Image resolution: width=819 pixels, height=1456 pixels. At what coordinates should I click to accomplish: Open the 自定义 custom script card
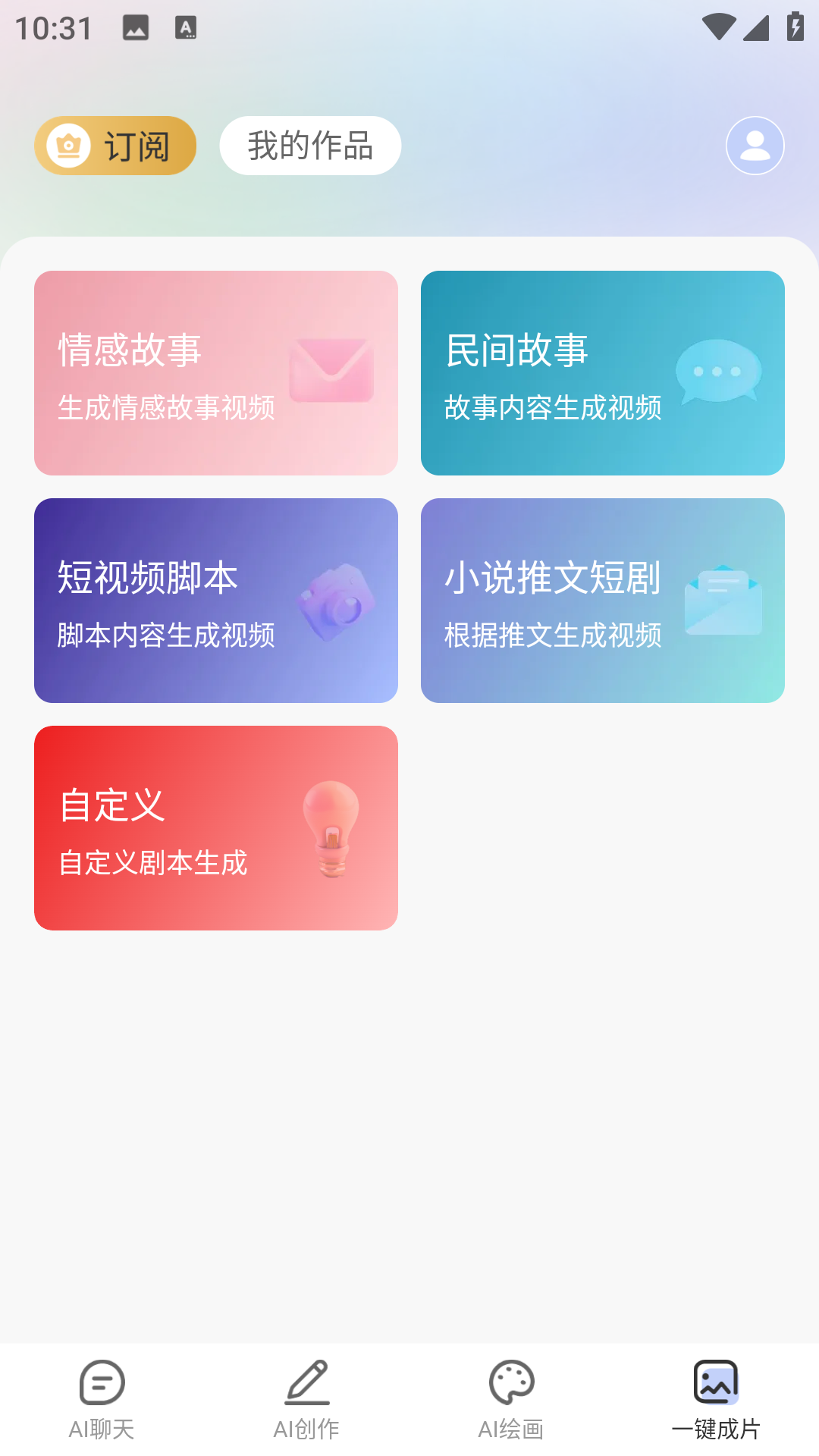point(215,827)
